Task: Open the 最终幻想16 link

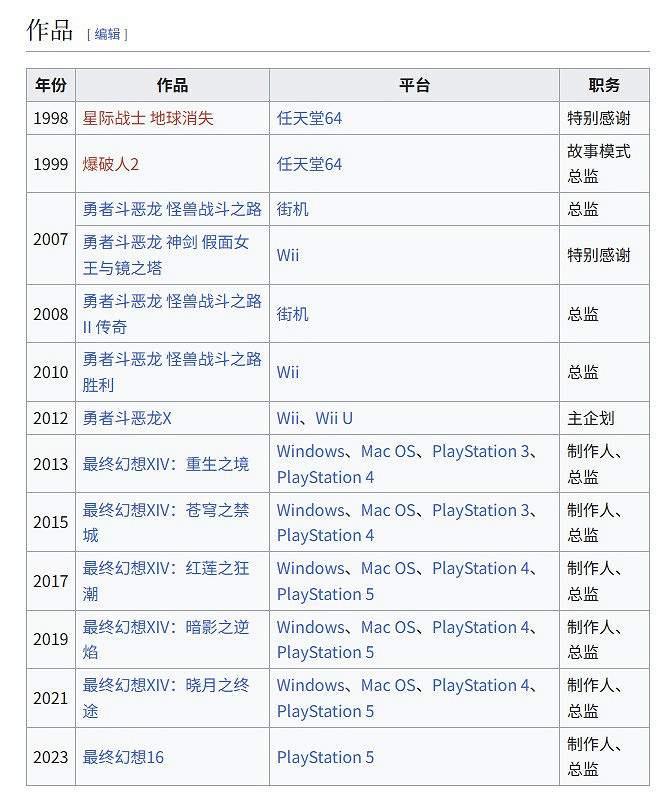Action: (123, 757)
